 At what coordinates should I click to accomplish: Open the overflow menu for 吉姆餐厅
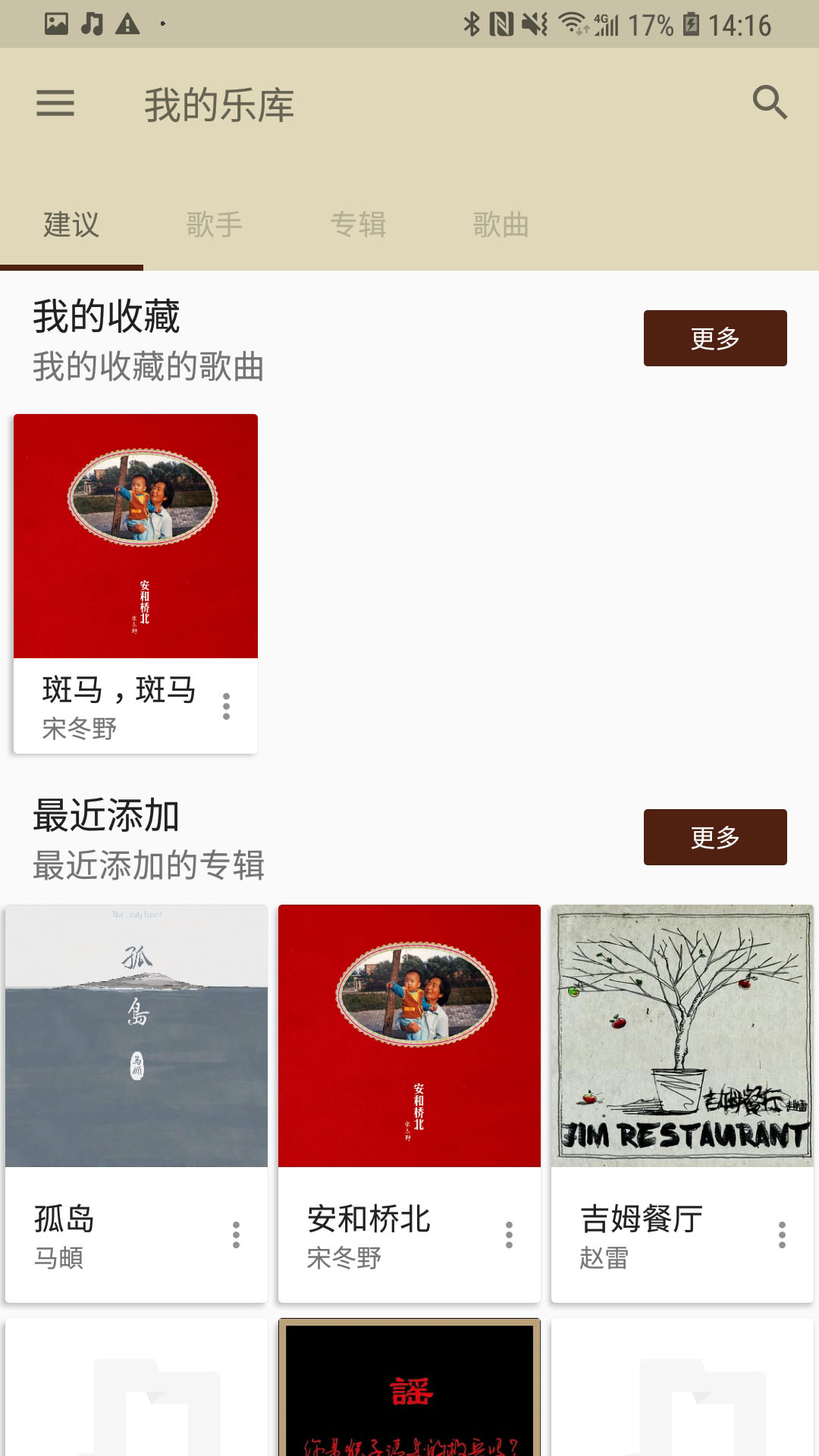[x=782, y=1235]
